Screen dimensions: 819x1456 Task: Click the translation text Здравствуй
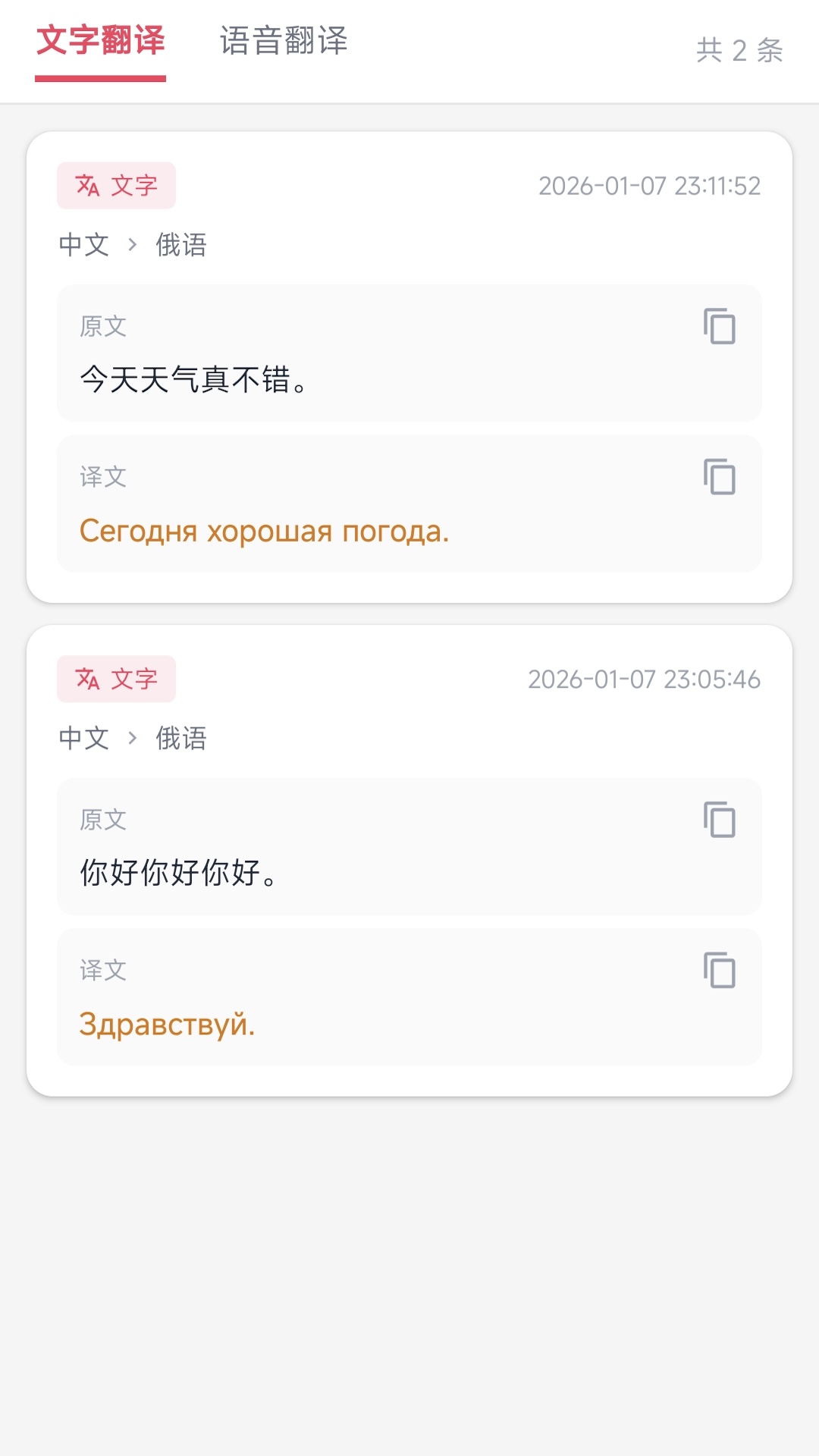pyautogui.click(x=168, y=1025)
